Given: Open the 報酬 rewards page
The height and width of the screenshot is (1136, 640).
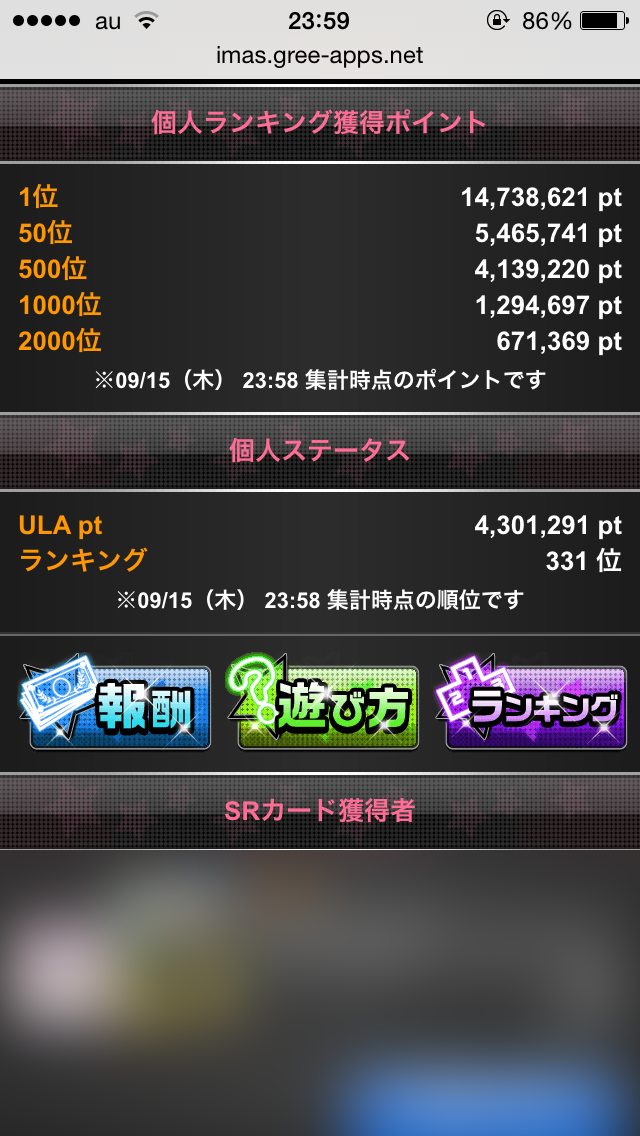Looking at the screenshot, I should click(118, 705).
